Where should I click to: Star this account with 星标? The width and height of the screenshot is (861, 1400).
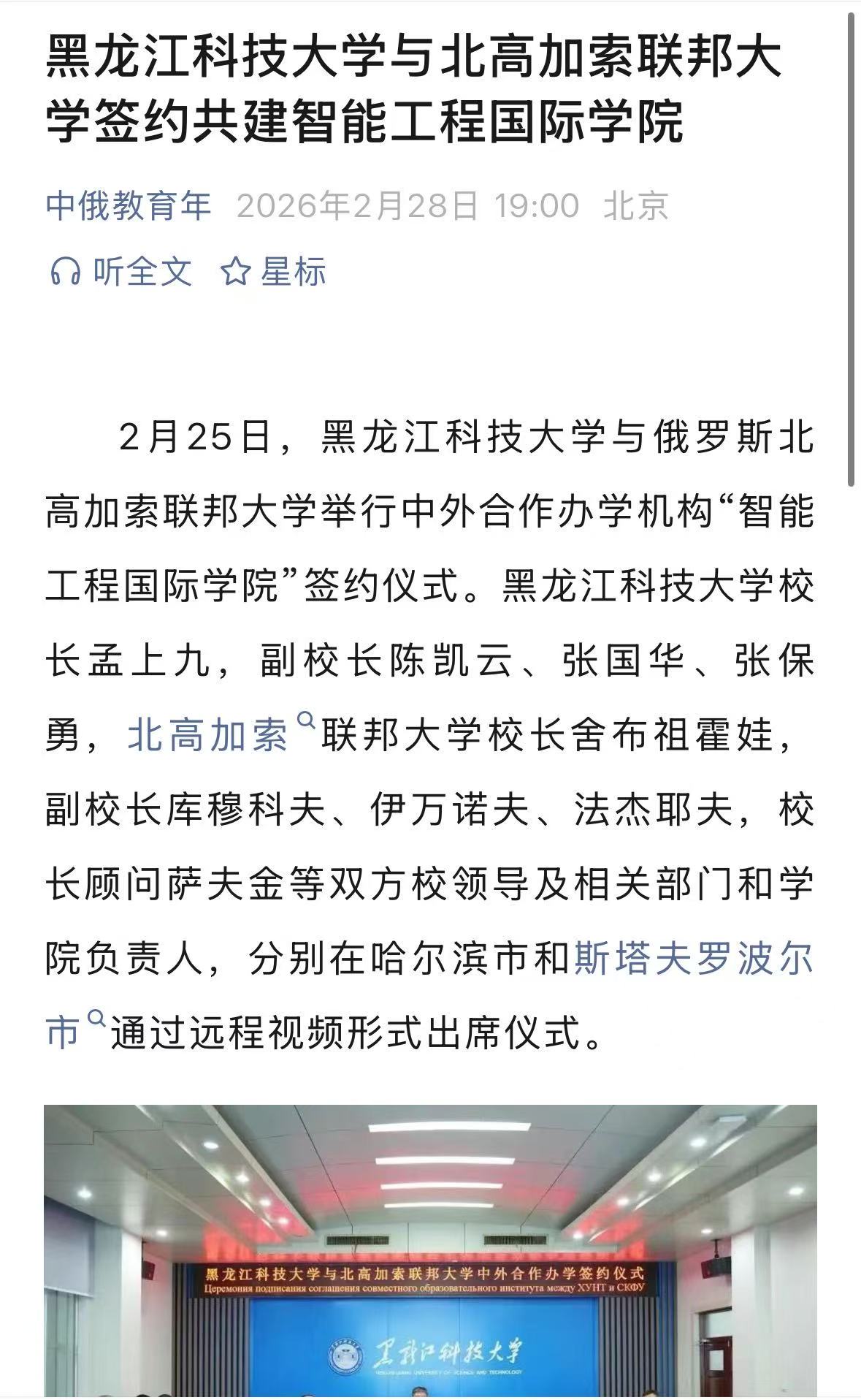coord(273,272)
